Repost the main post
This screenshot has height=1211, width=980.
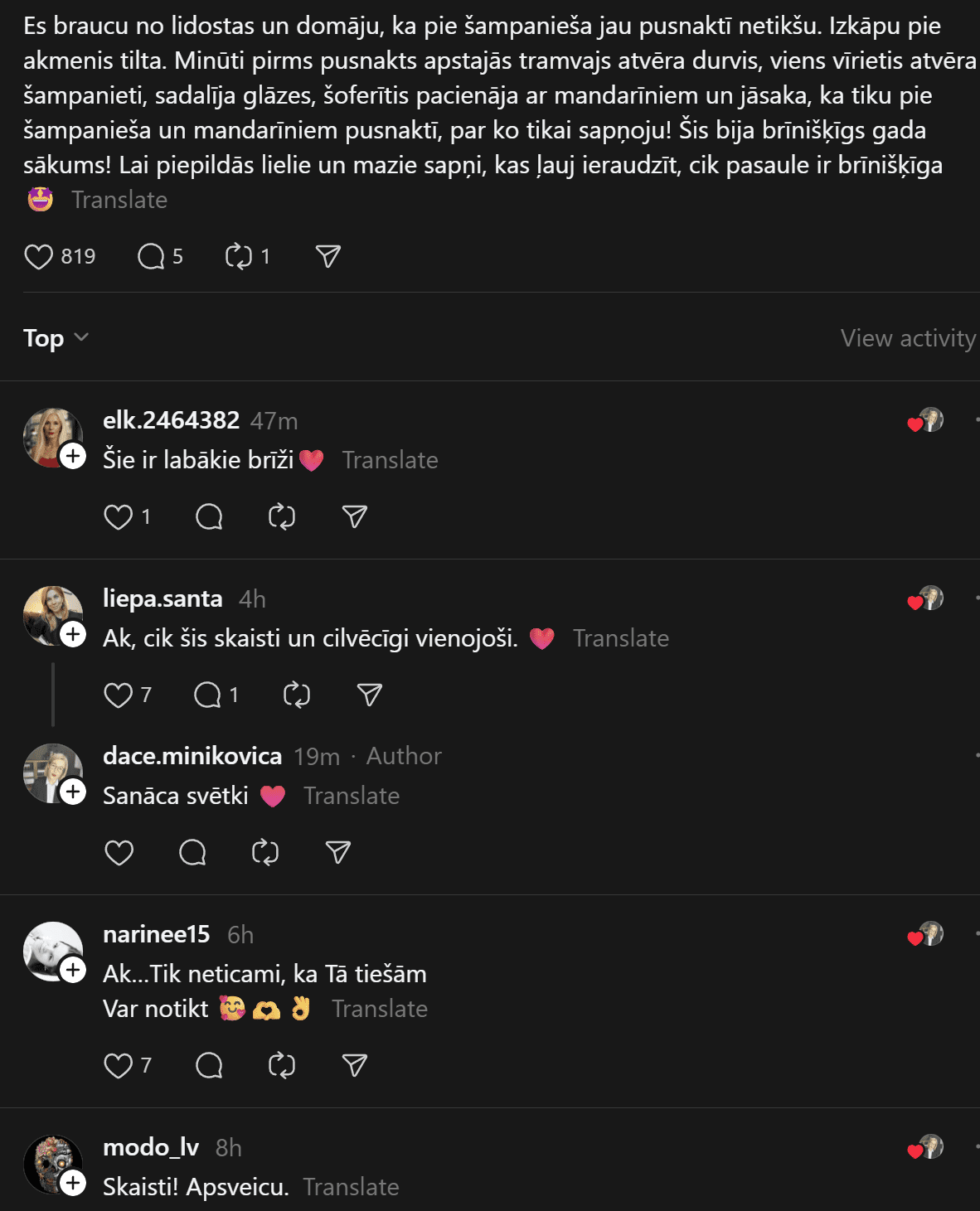coord(239,257)
